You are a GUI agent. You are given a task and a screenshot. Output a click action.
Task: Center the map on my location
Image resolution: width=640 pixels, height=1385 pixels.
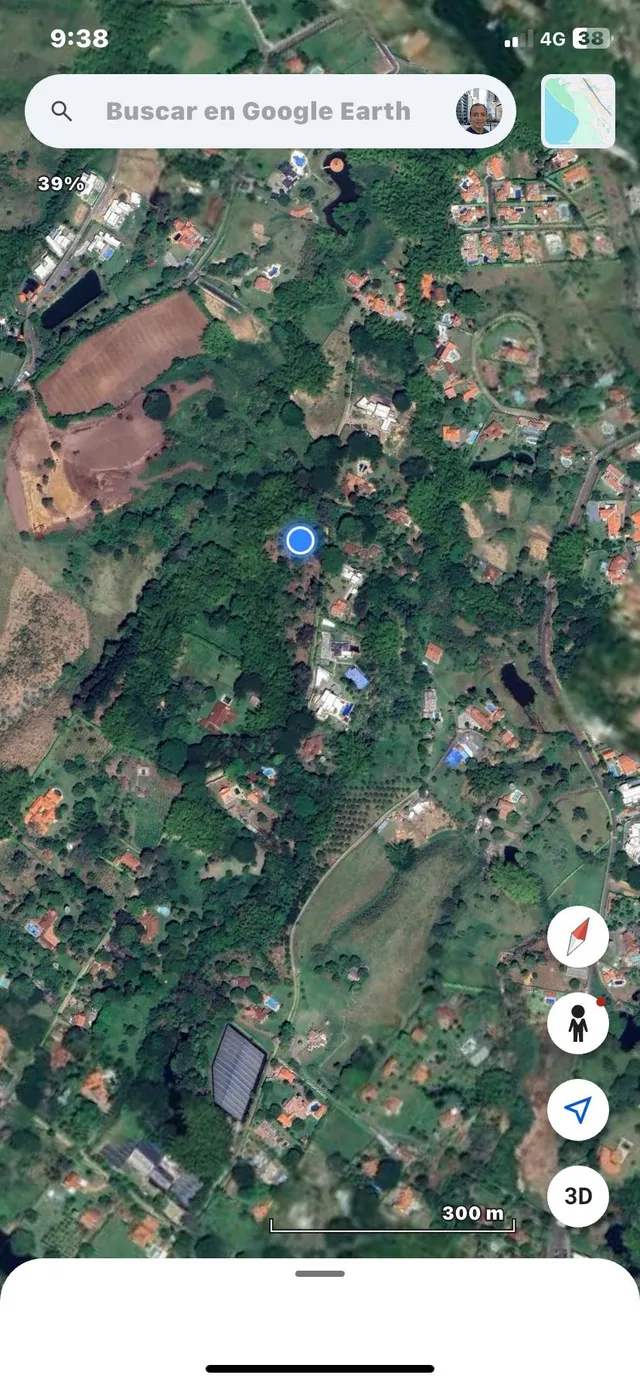(x=578, y=1110)
